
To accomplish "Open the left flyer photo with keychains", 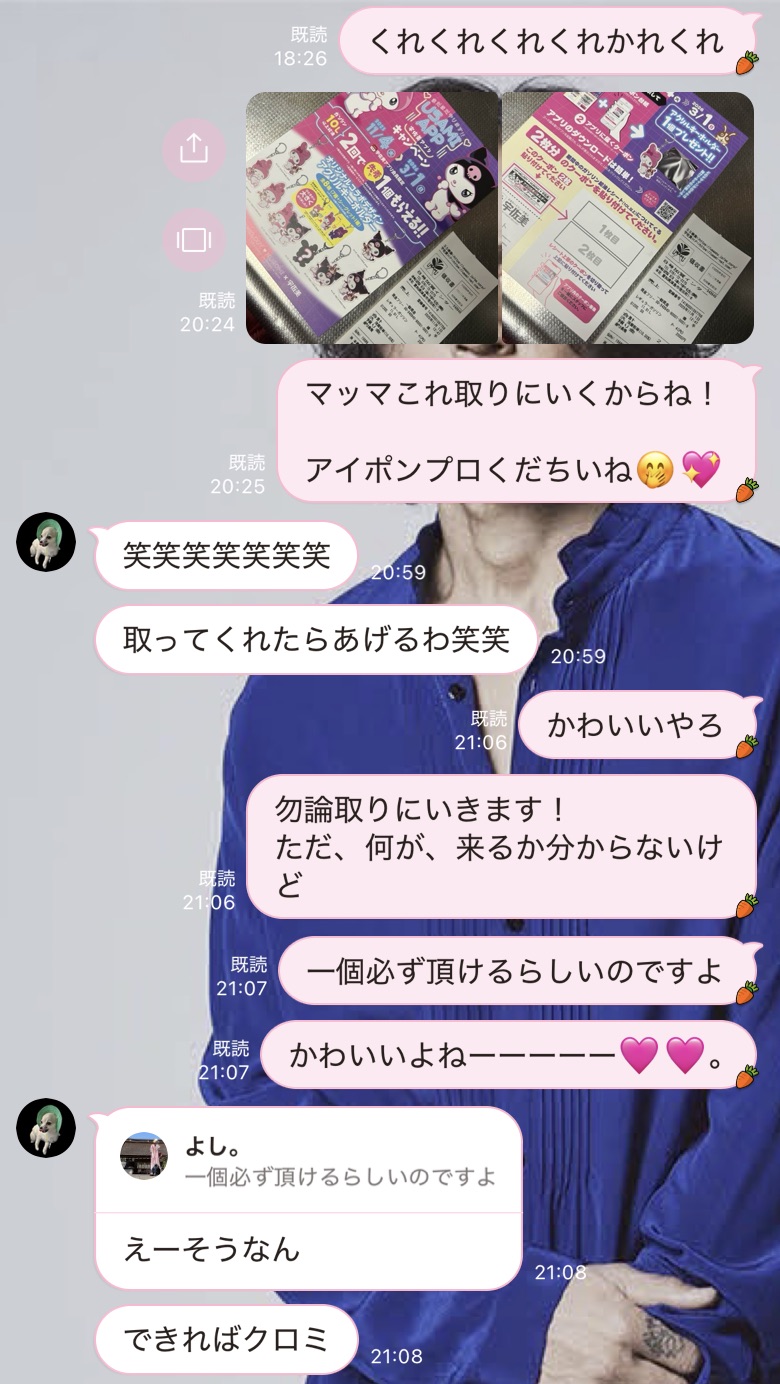I will click(x=372, y=218).
